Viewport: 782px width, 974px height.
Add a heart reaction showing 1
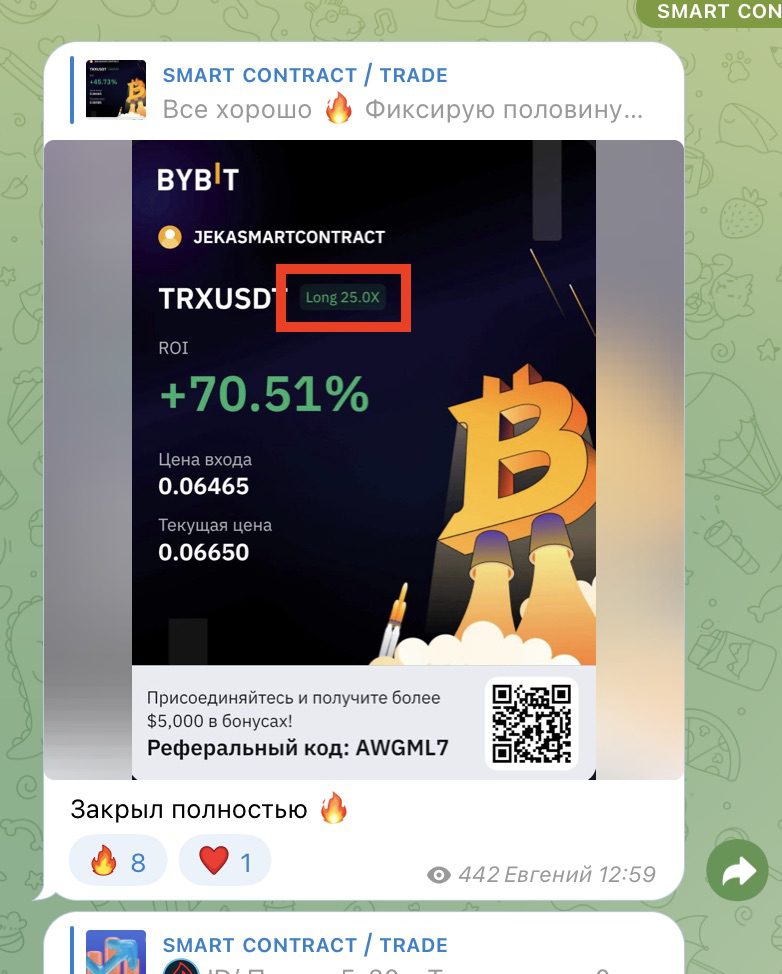click(x=225, y=861)
